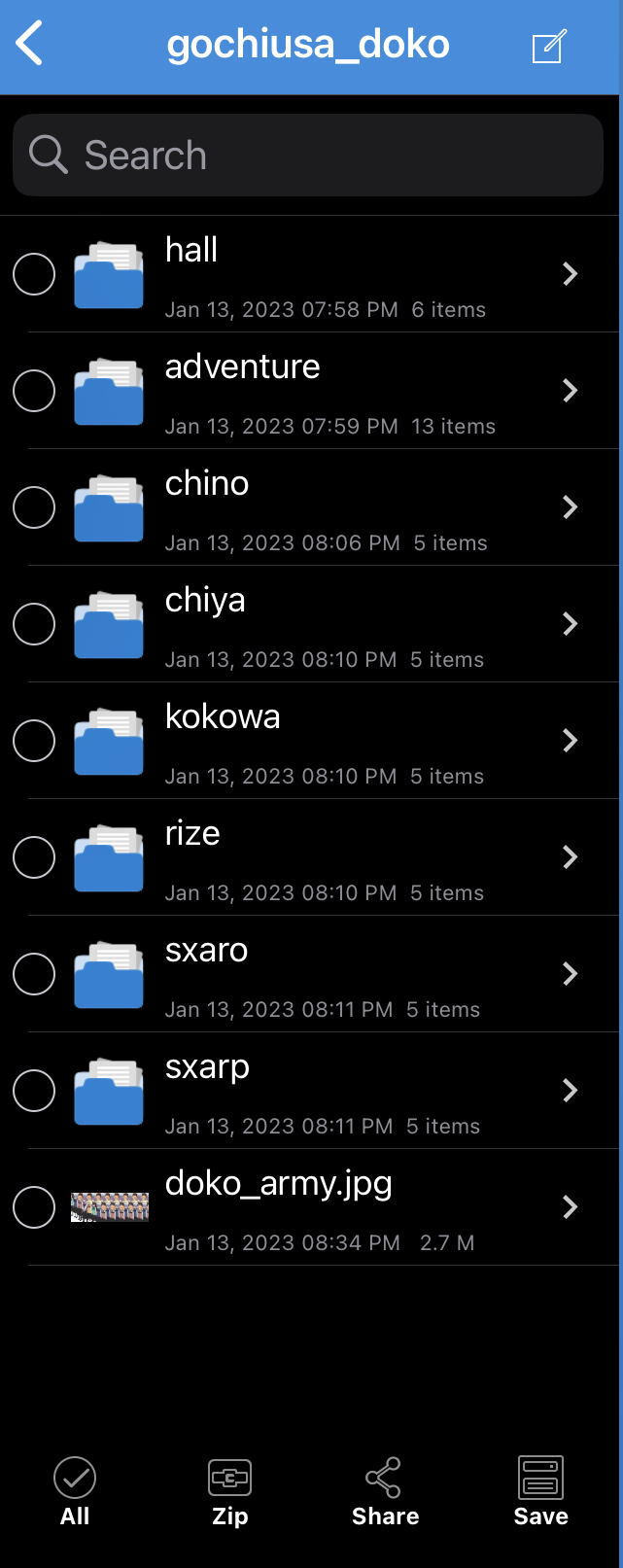623x1568 pixels.
Task: Tap the Share toolbar button
Action: click(x=385, y=1492)
